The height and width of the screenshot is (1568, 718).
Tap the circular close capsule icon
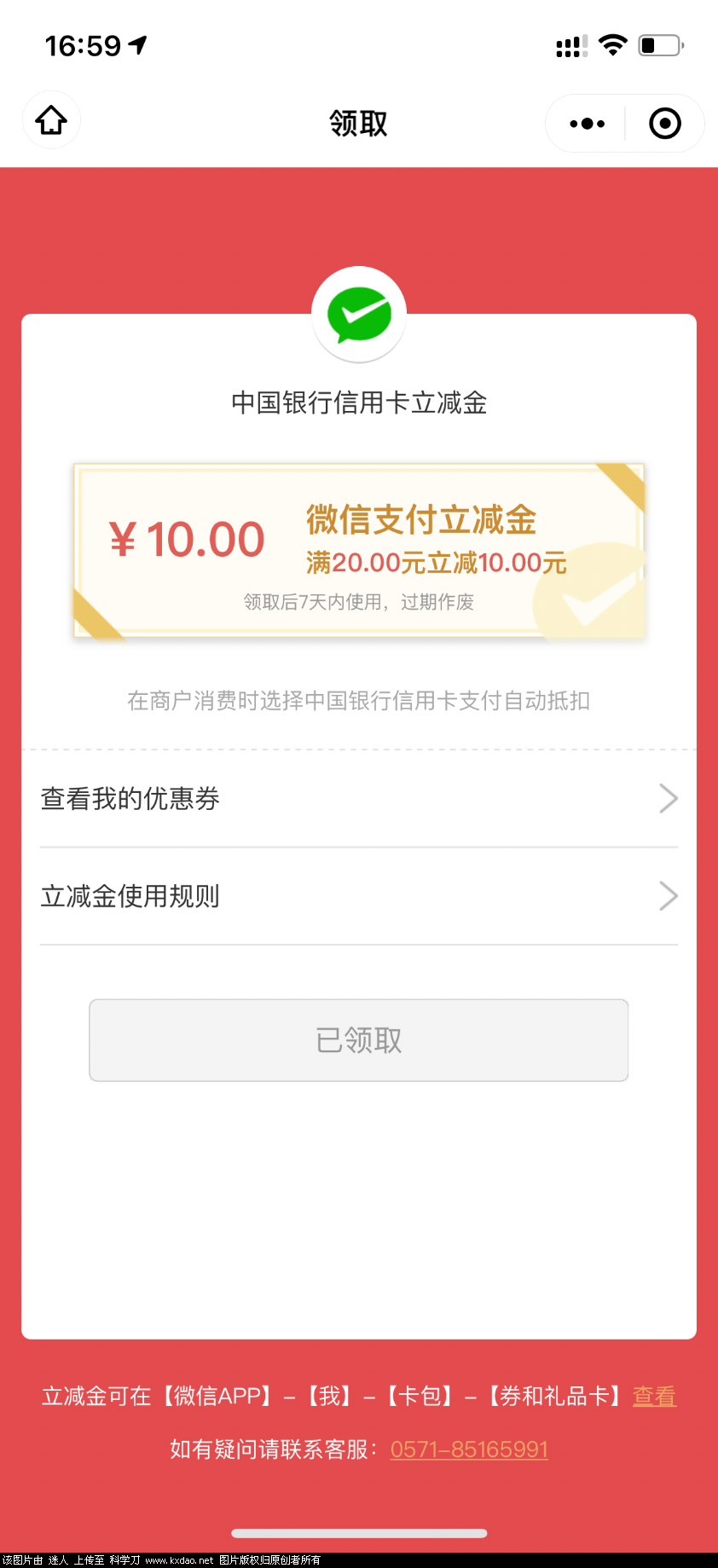pos(664,123)
